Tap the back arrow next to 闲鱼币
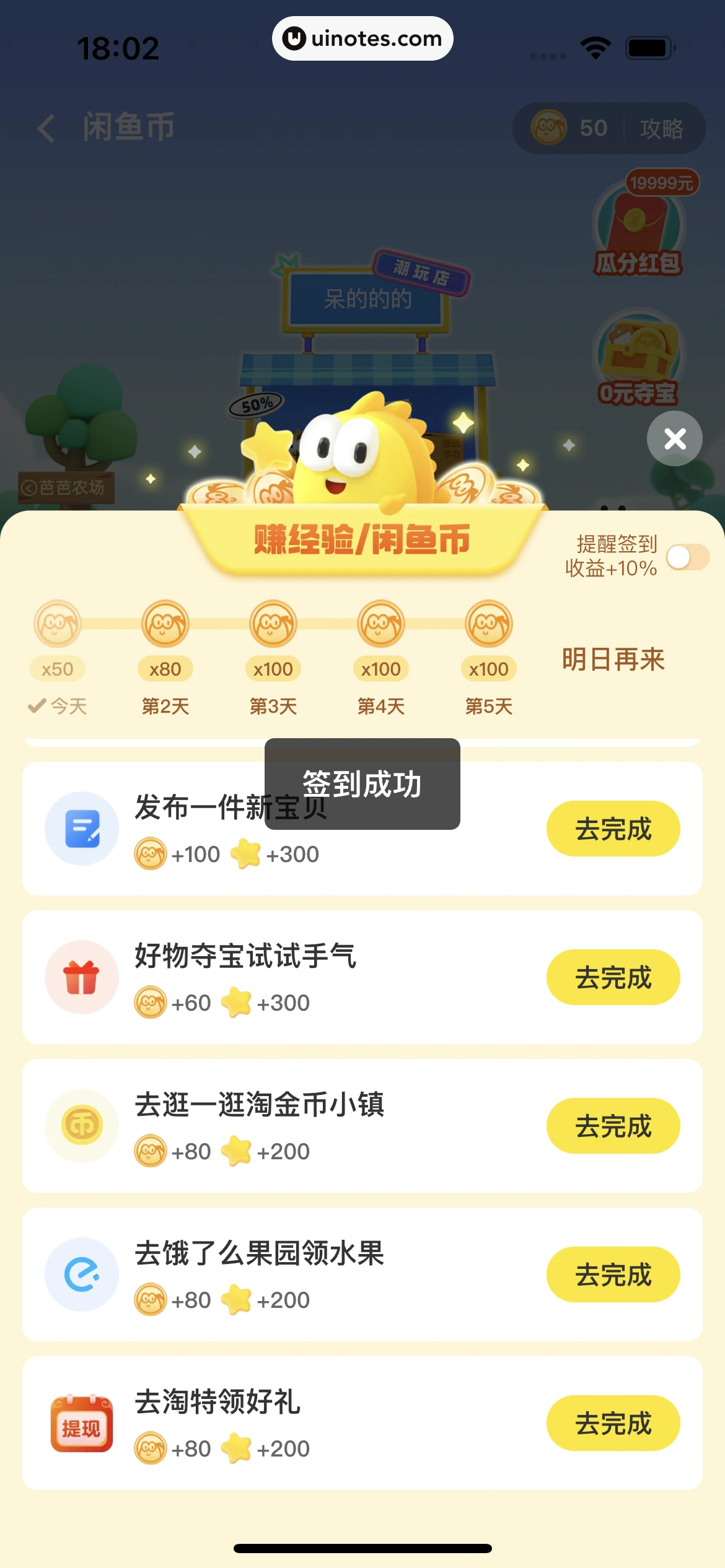 coord(45,127)
